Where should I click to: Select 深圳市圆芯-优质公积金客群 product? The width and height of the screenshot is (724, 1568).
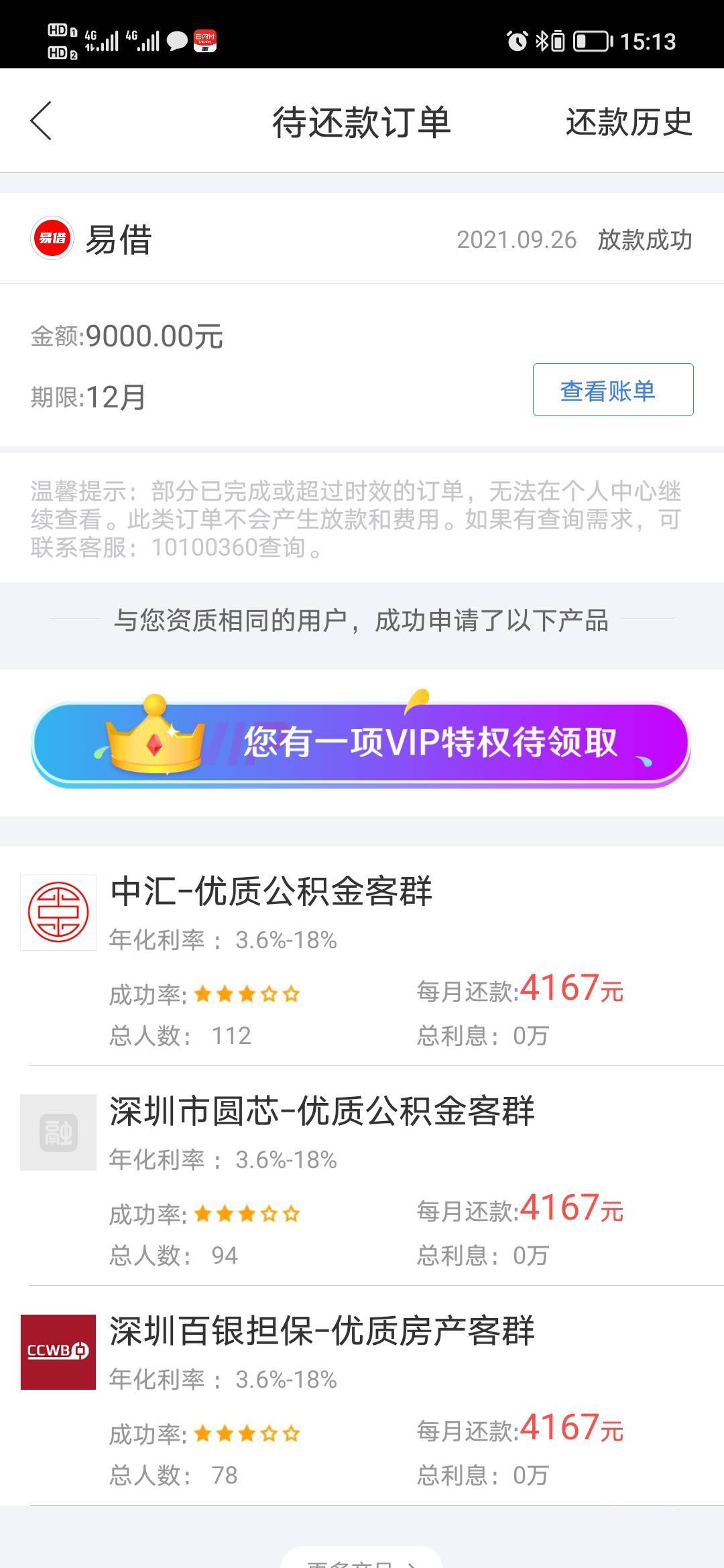click(x=362, y=1176)
